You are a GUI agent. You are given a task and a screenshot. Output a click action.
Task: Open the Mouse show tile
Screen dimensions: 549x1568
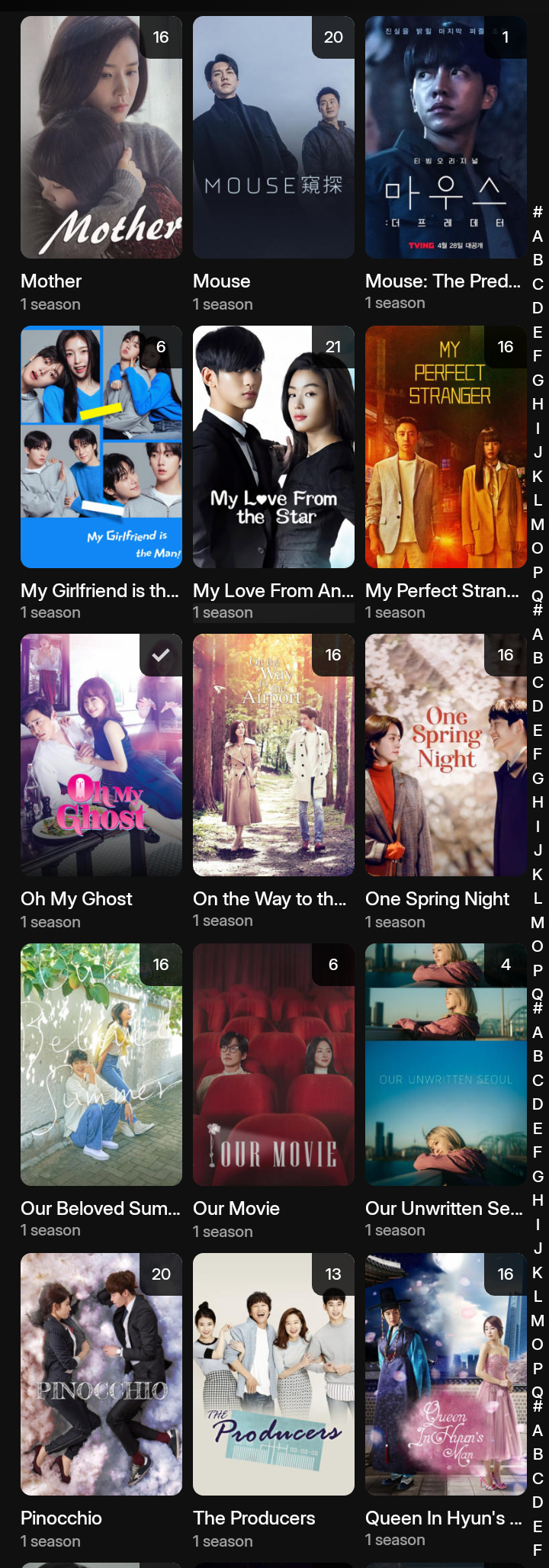coord(274,137)
